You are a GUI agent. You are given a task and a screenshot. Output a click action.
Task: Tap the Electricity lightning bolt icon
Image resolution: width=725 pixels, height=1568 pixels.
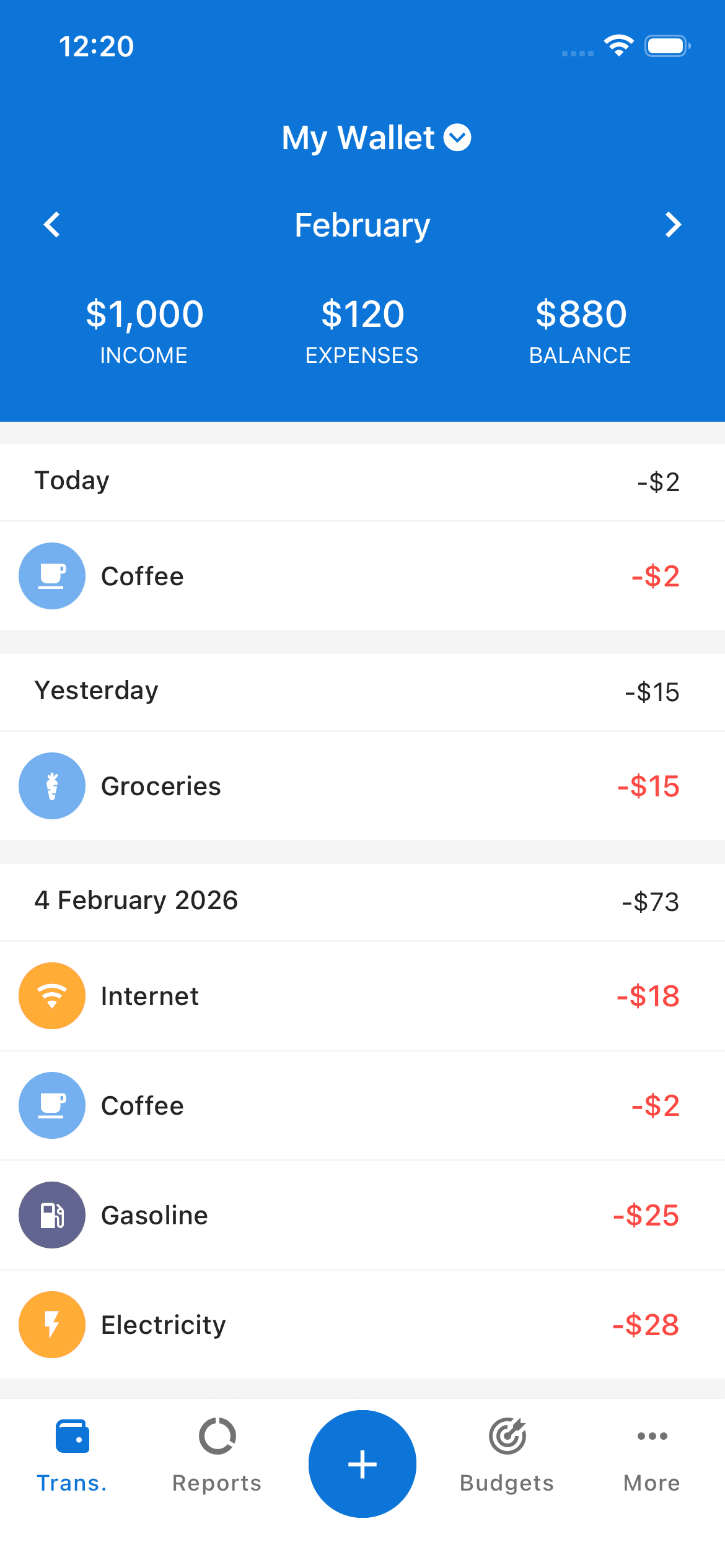click(x=52, y=1325)
